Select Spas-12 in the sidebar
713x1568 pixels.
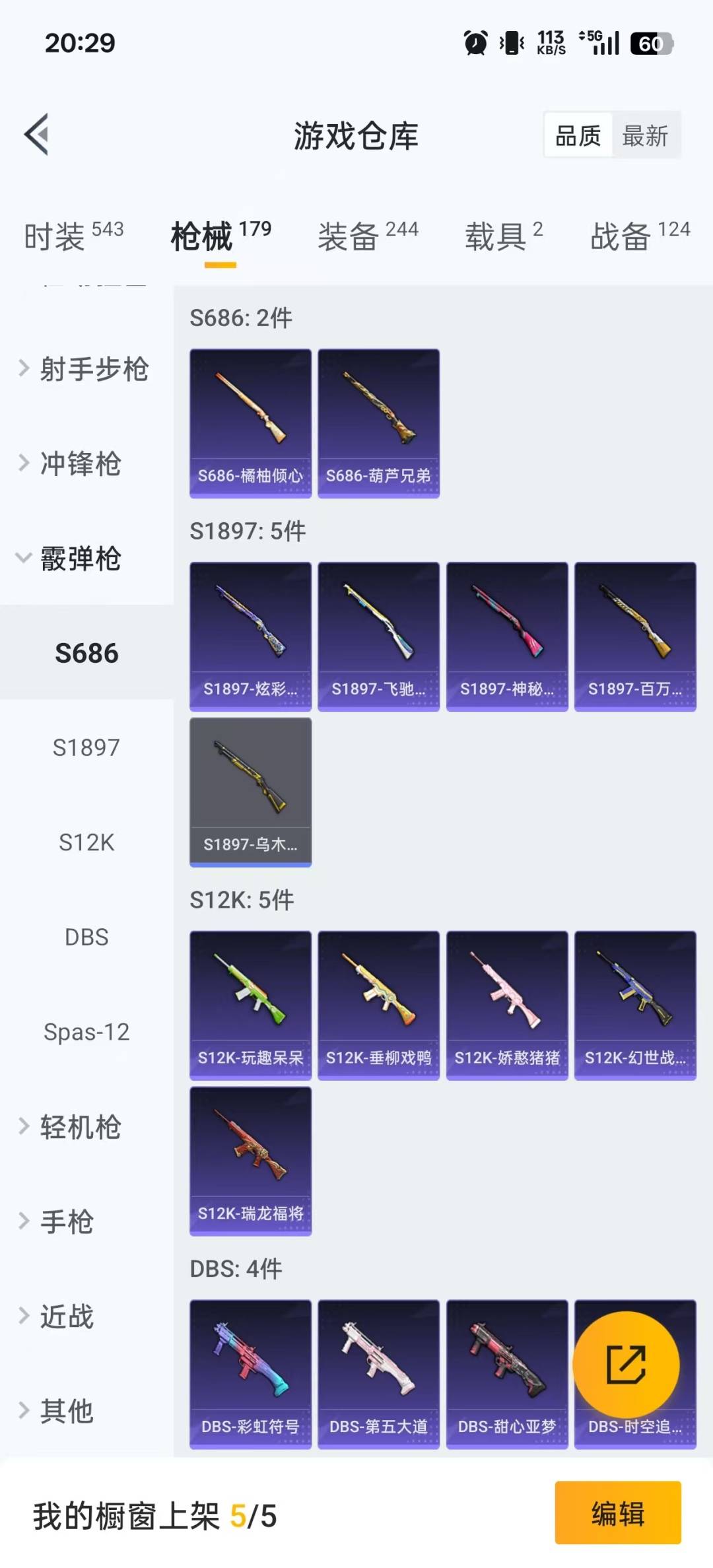(86, 1032)
